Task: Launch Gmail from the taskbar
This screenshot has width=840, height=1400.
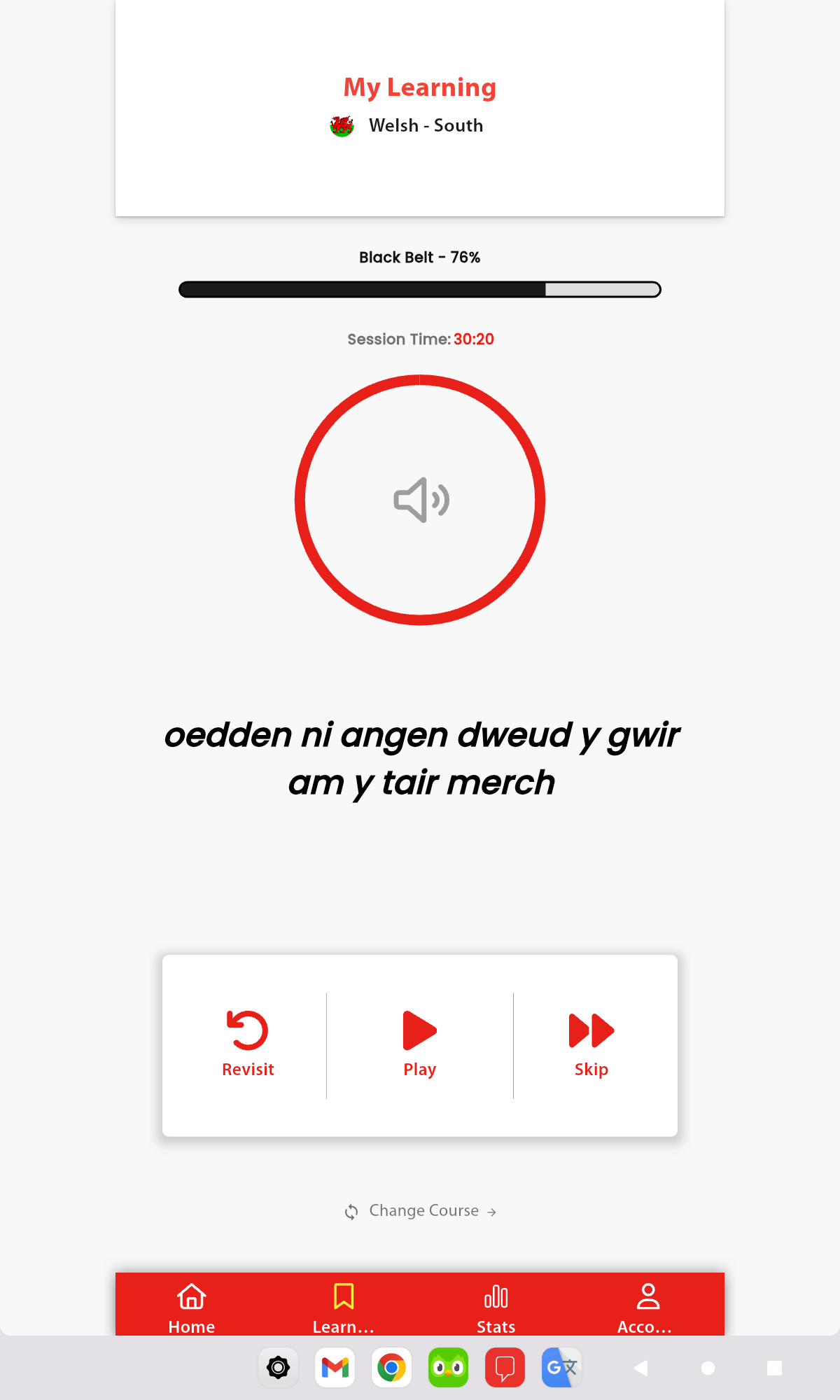Action: coord(335,1367)
